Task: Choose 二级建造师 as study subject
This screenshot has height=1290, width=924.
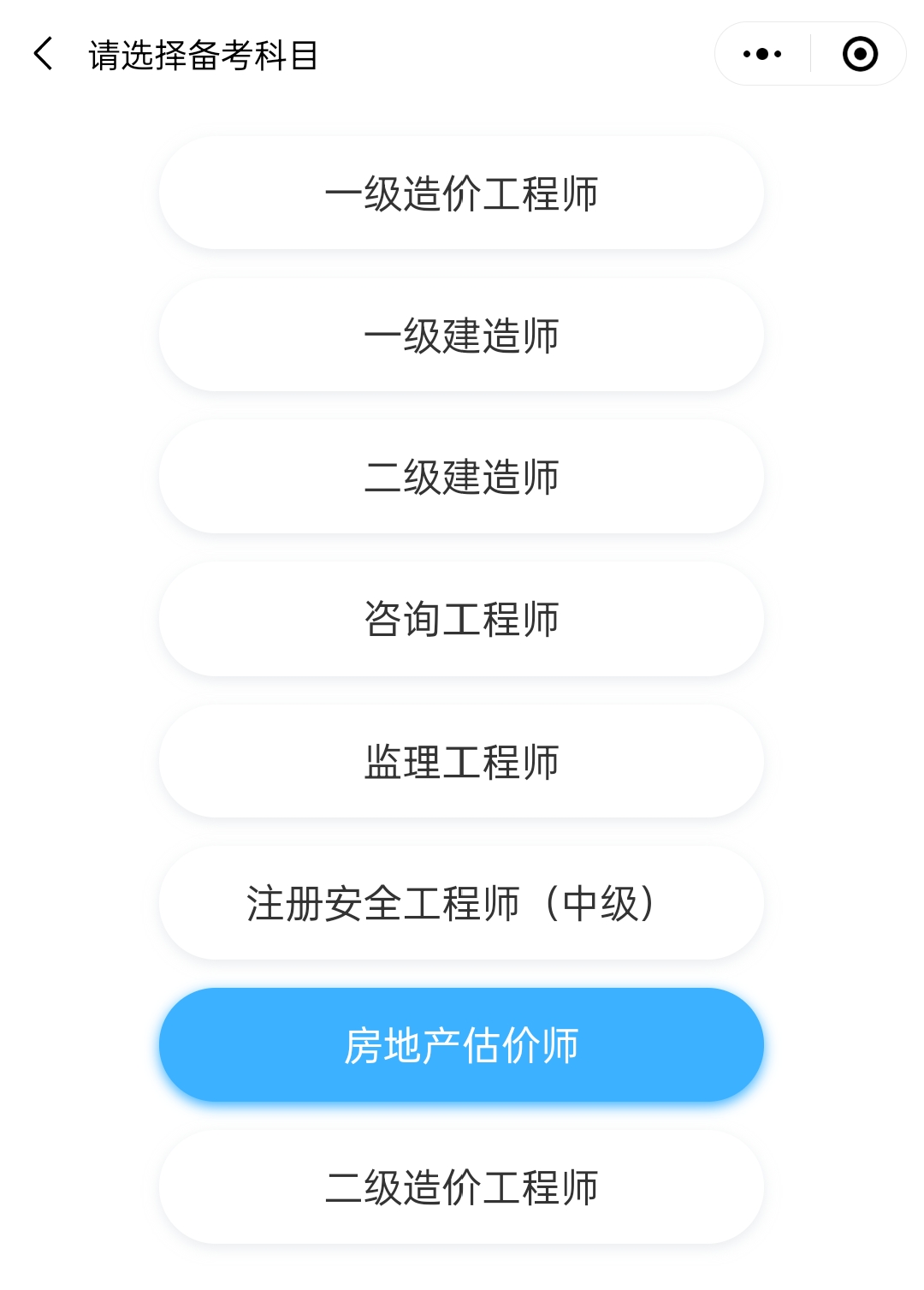Action: coord(461,477)
